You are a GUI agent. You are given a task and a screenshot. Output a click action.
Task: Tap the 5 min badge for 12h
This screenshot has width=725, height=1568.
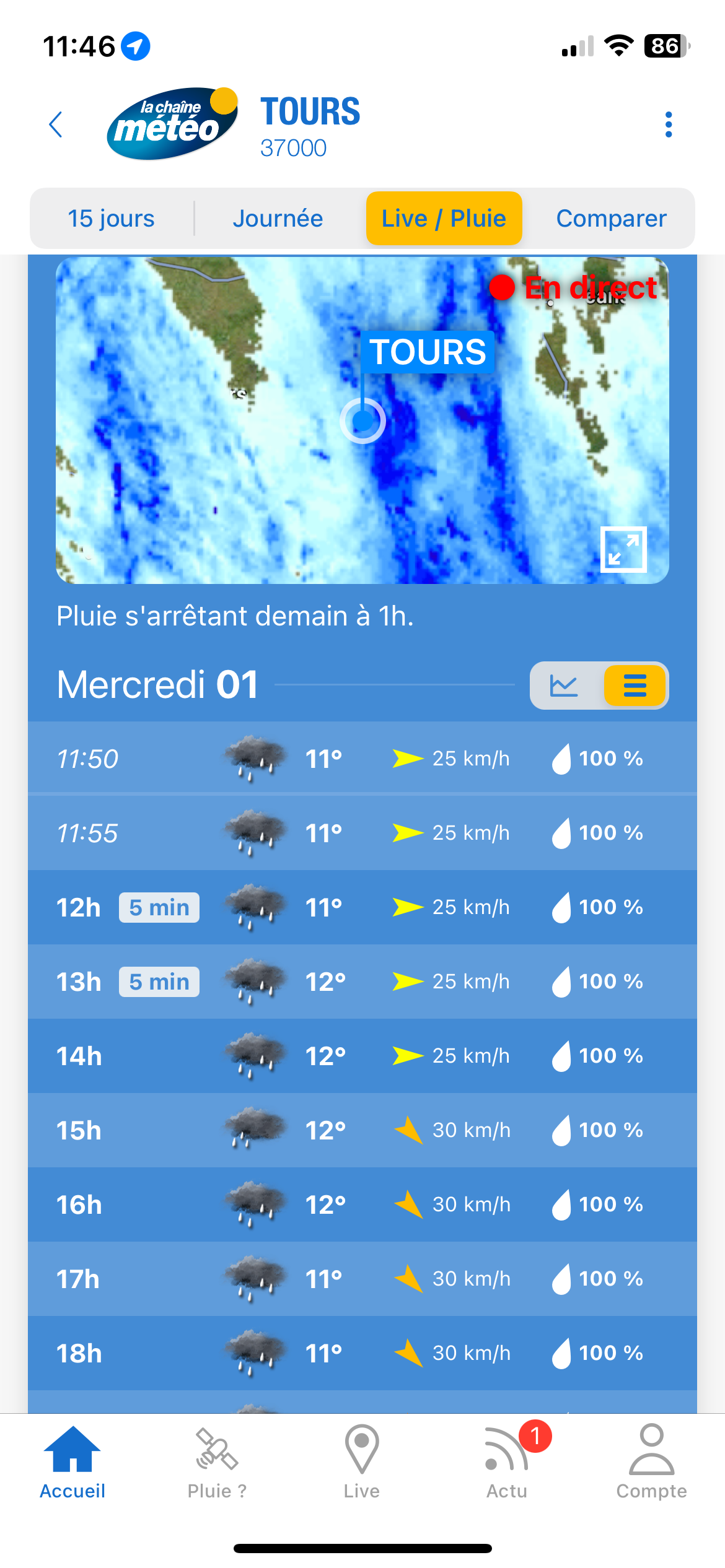[x=159, y=907]
